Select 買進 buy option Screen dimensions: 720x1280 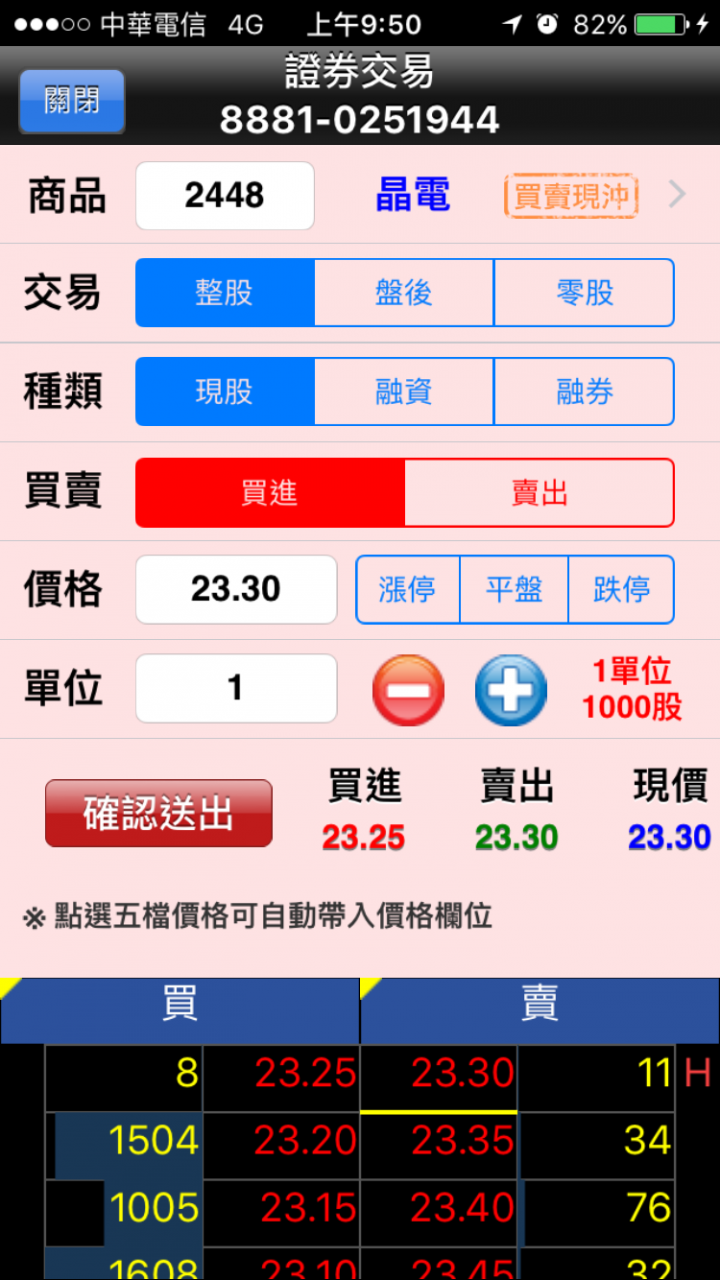click(x=270, y=493)
